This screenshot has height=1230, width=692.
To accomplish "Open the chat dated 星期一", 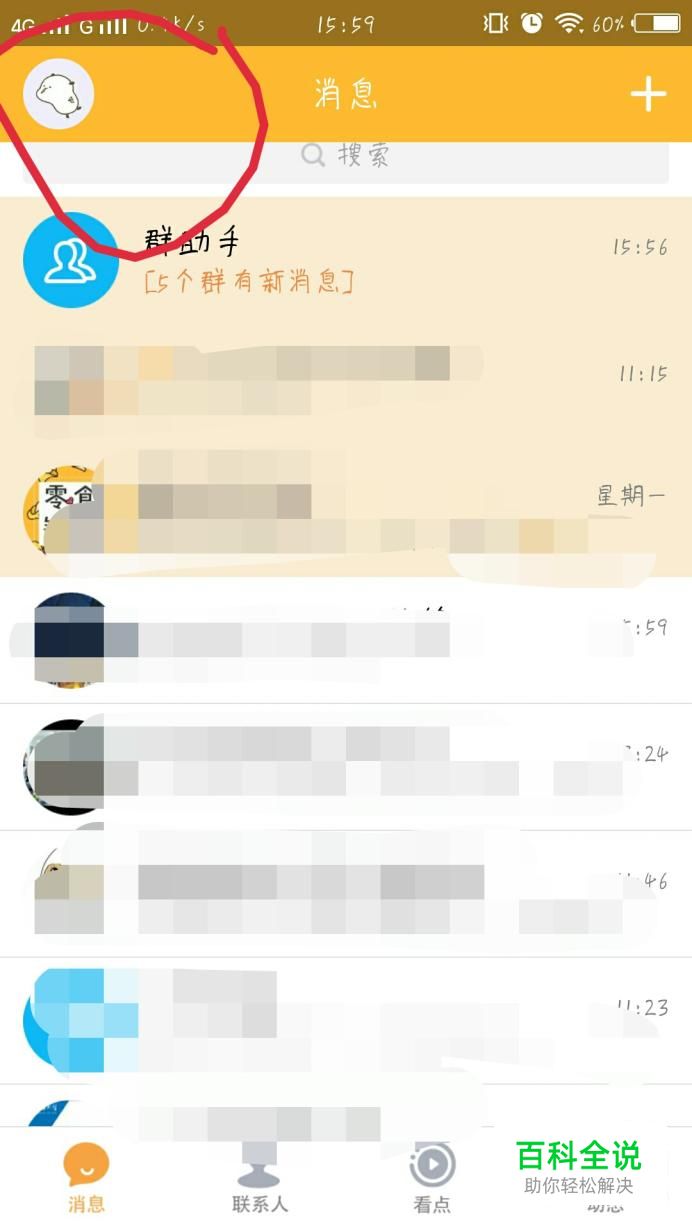I will pyautogui.click(x=345, y=512).
